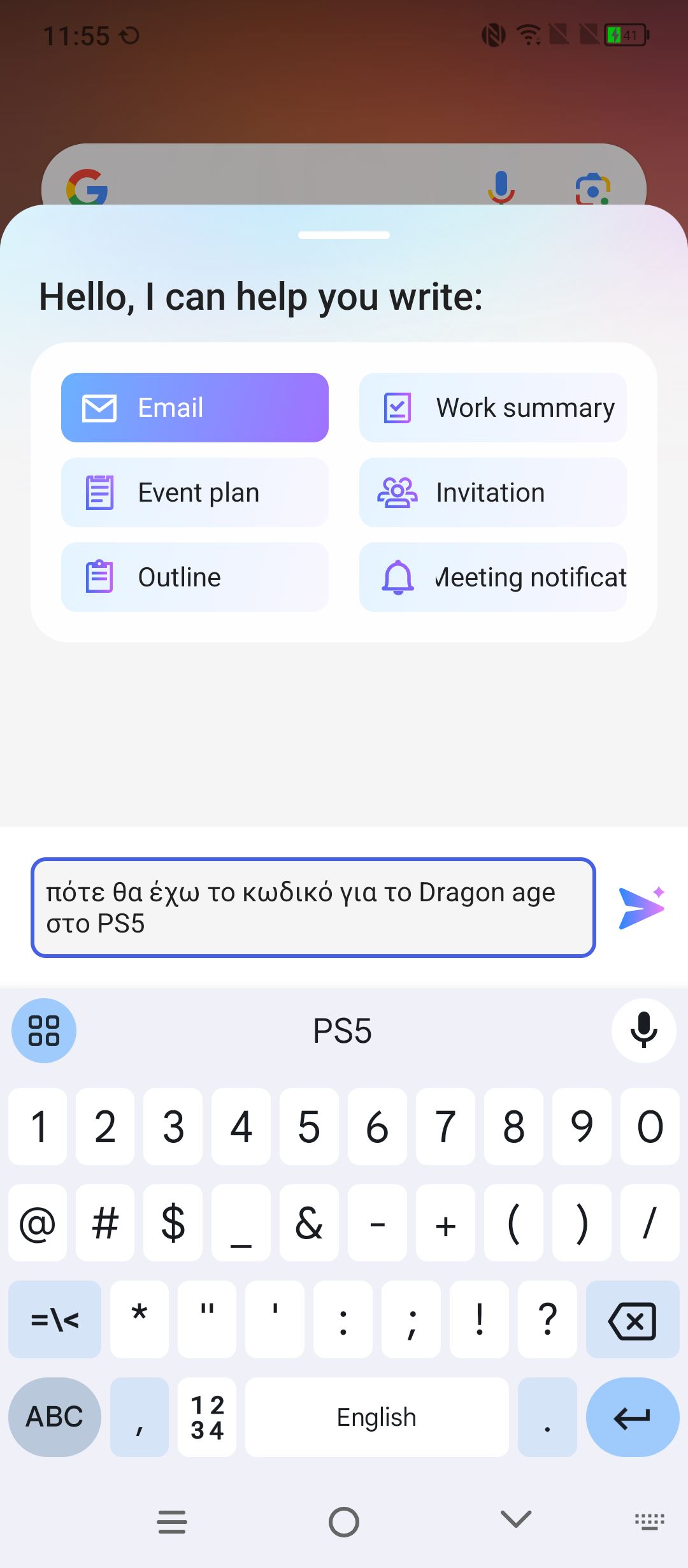Screen dimensions: 688x1568
Task: Select the Meeting notification template
Action: coord(492,577)
